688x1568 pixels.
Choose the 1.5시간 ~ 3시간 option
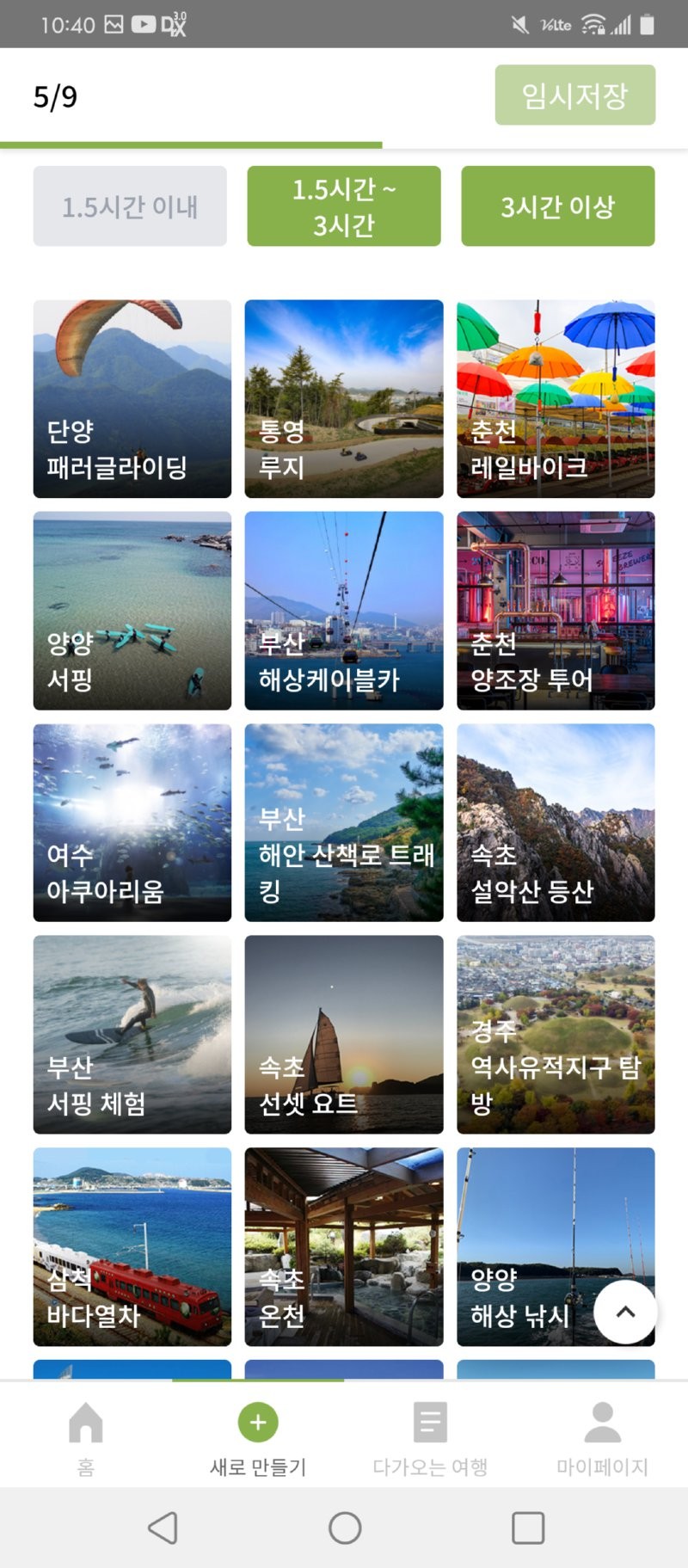(344, 206)
